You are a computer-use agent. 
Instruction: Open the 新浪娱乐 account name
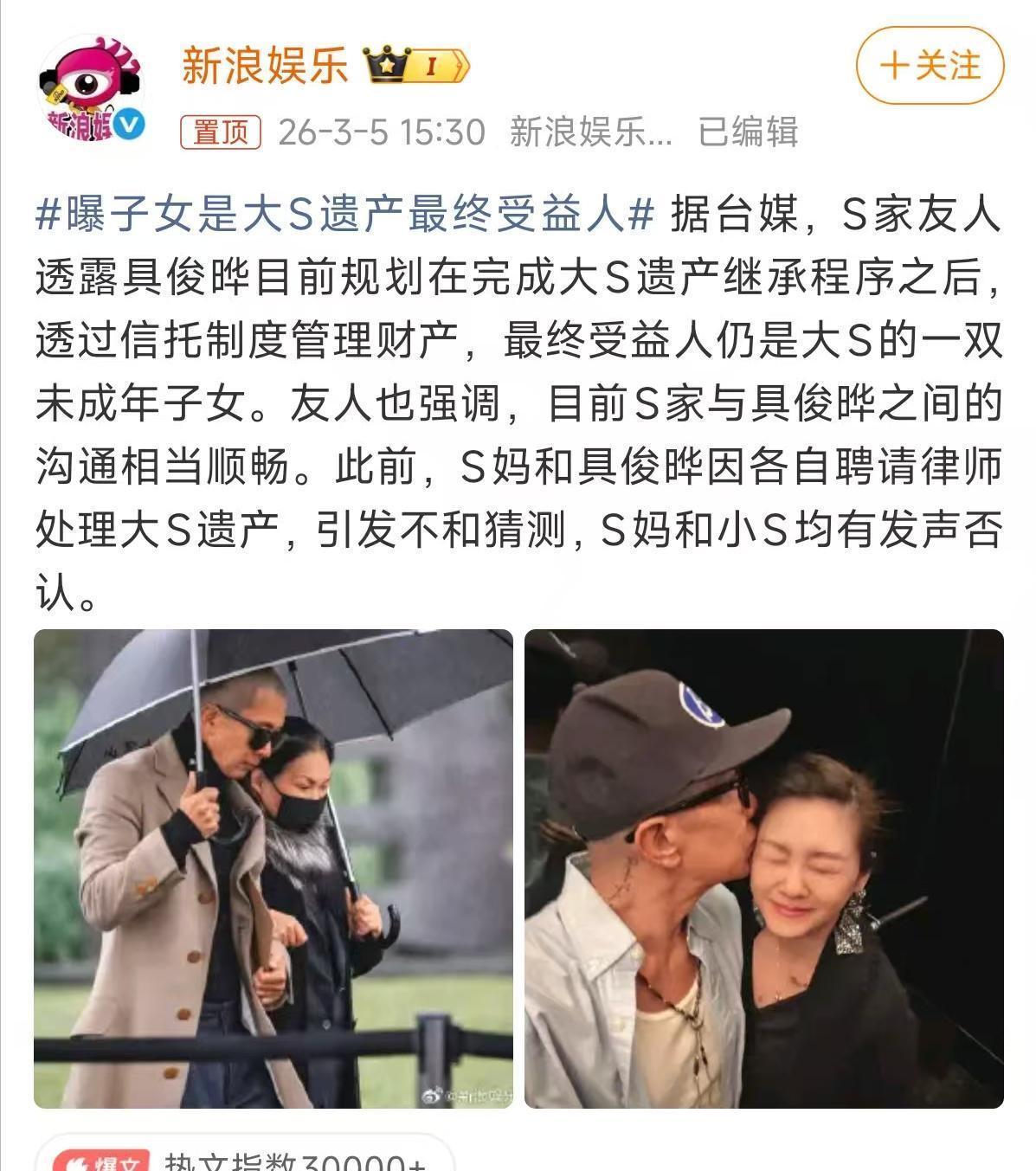[265, 66]
